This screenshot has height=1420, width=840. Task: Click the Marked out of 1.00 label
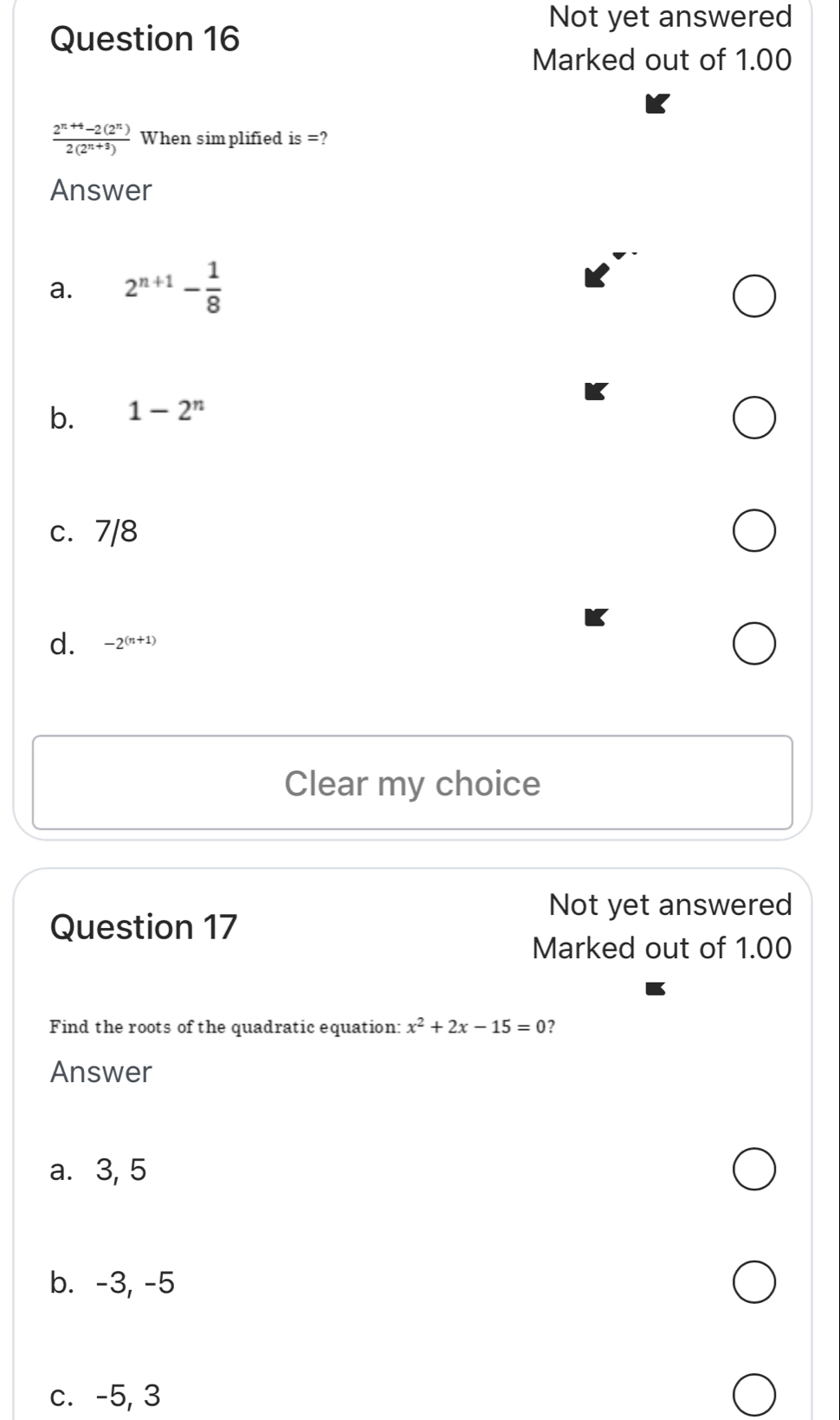click(663, 60)
